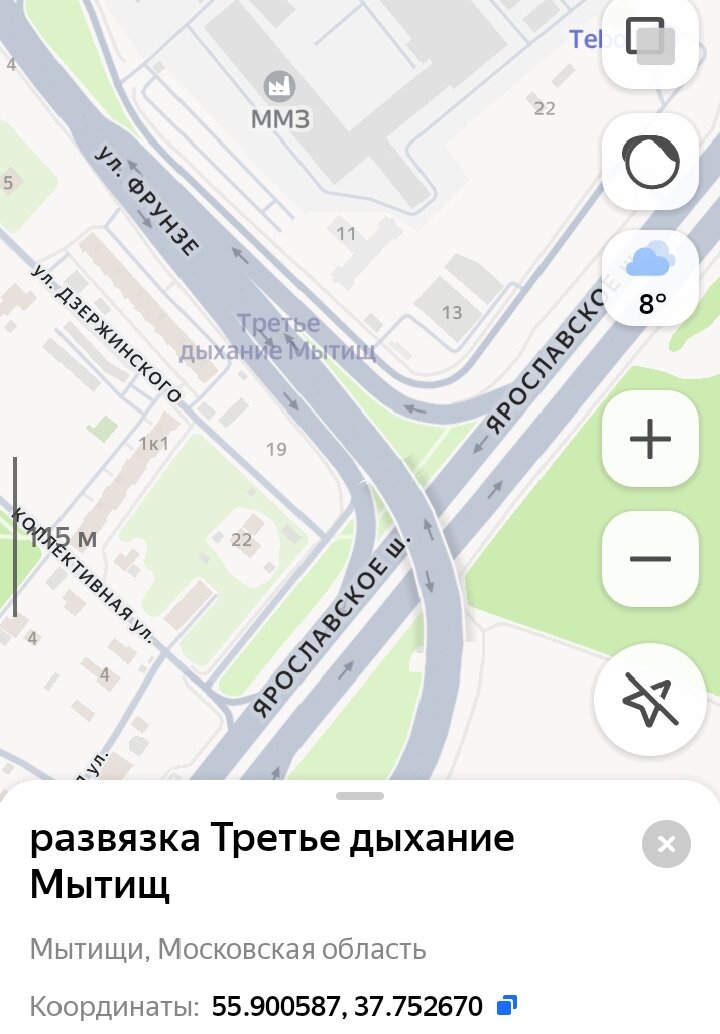The height and width of the screenshot is (1034, 720).
Task: Tap the crossed-out location arrow button
Action: coord(650,699)
